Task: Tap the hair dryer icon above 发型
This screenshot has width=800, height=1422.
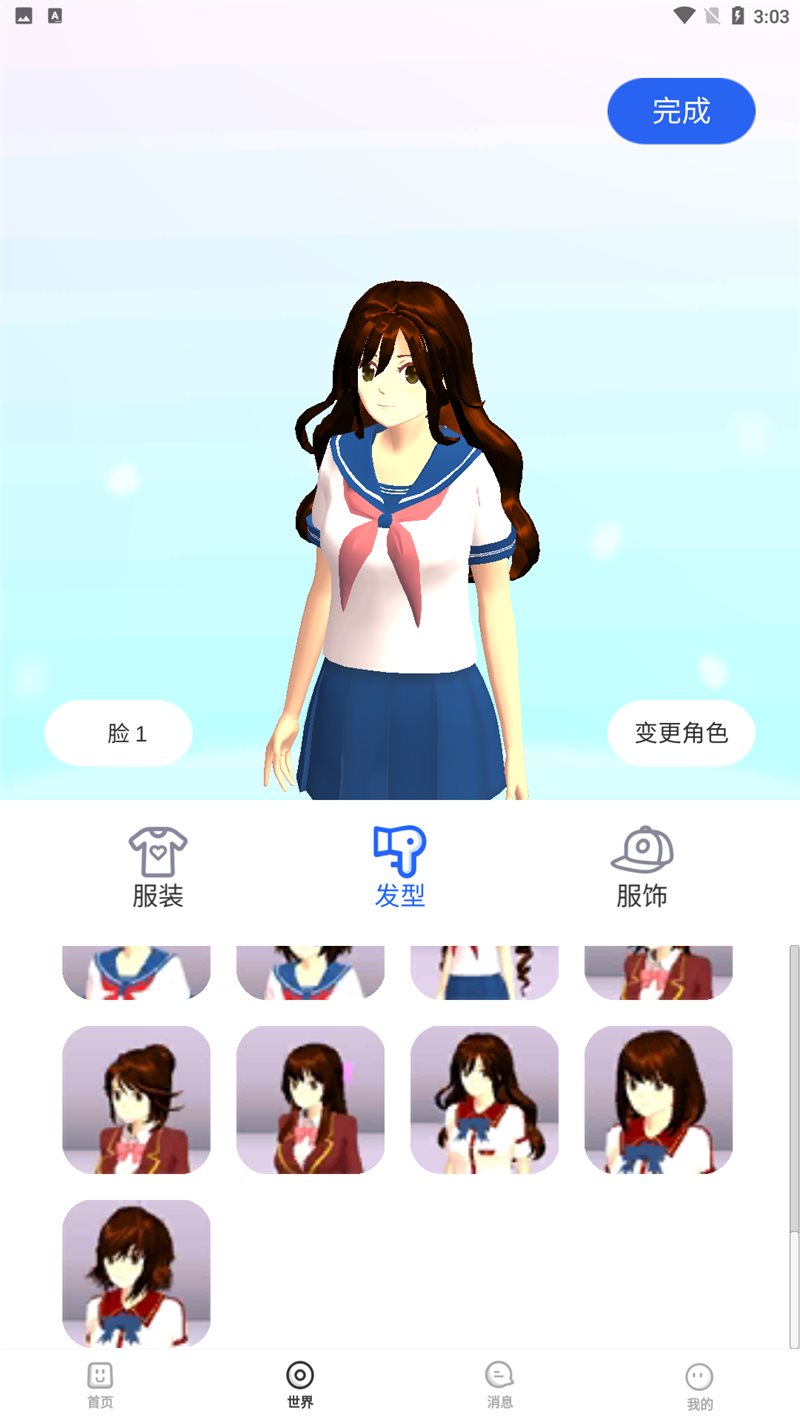Action: [399, 849]
